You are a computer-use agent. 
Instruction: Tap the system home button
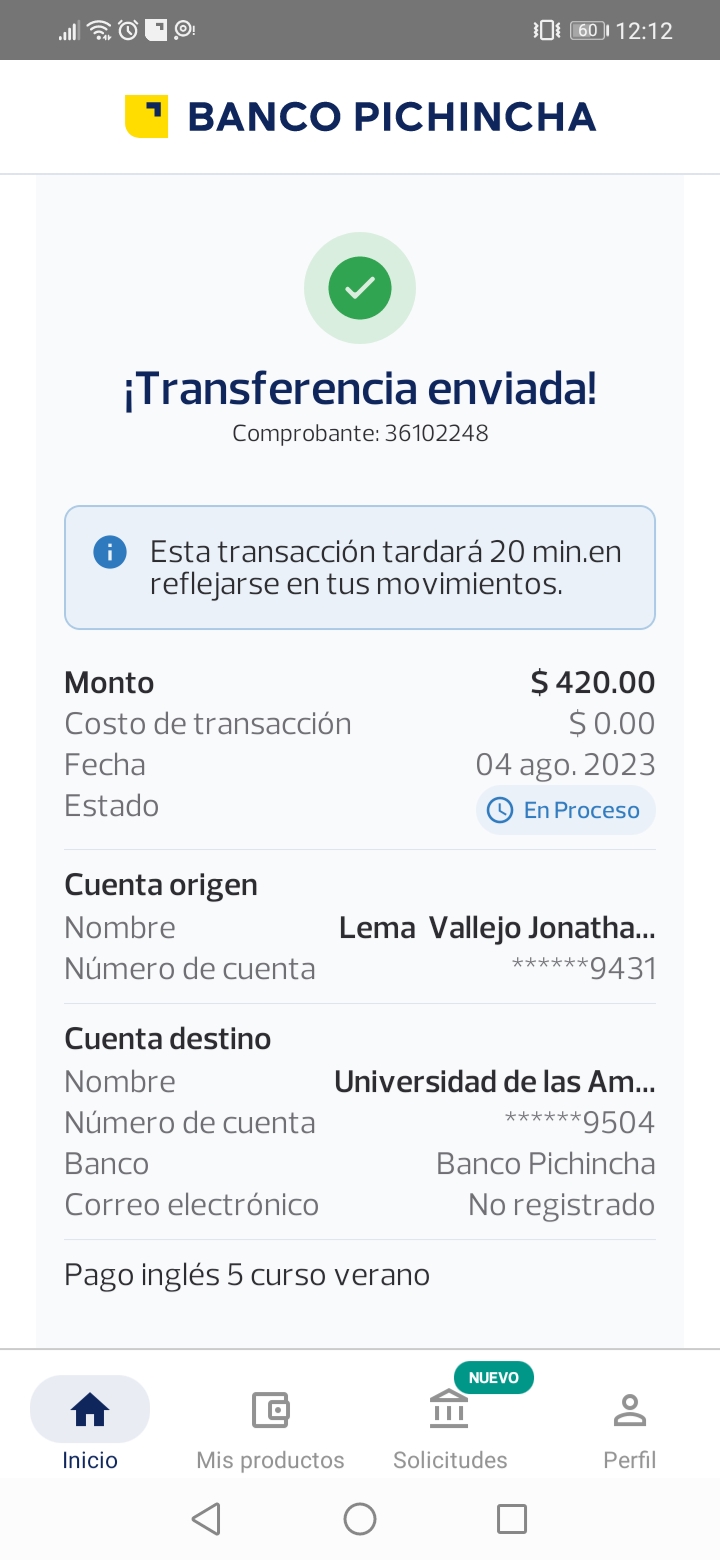coord(360,1519)
